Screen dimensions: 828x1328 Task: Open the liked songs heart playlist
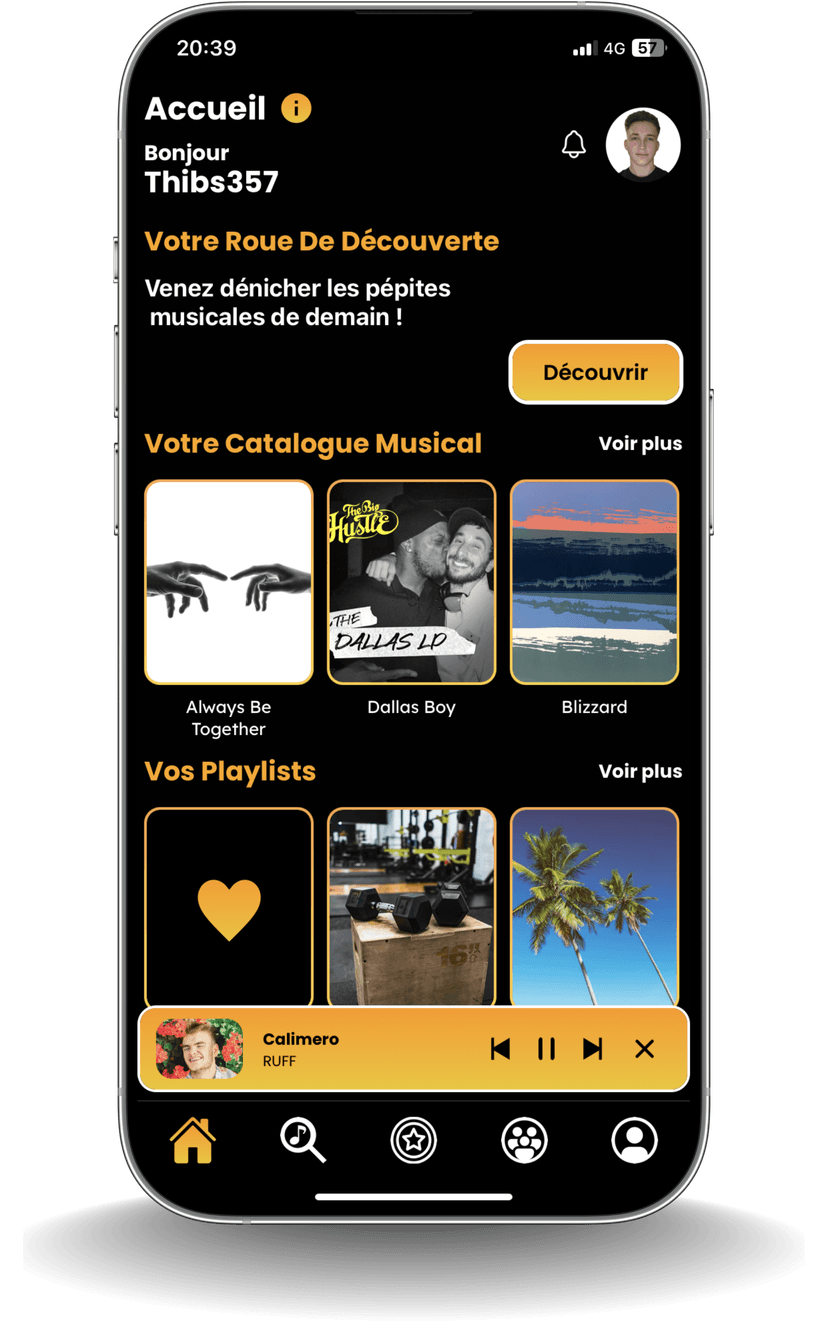(229, 906)
